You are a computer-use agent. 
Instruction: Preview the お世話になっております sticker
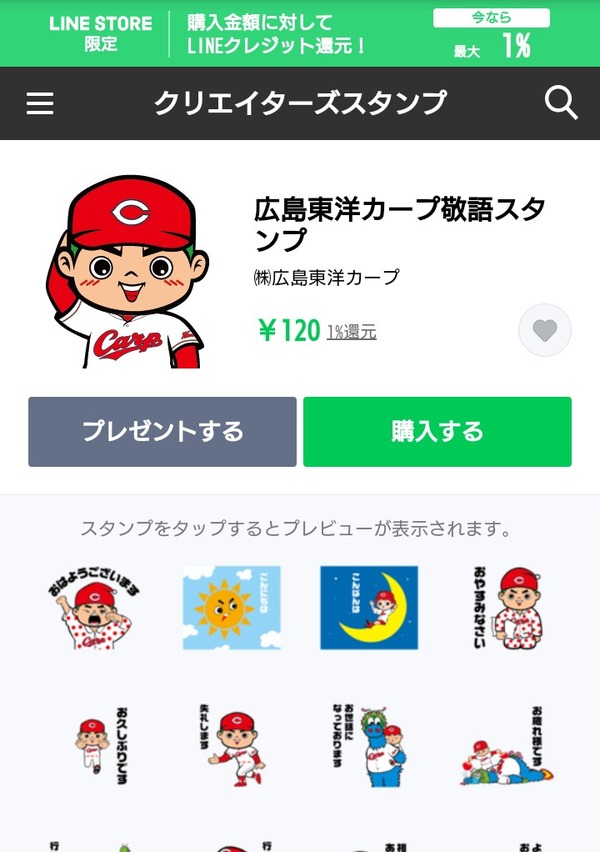[369, 747]
